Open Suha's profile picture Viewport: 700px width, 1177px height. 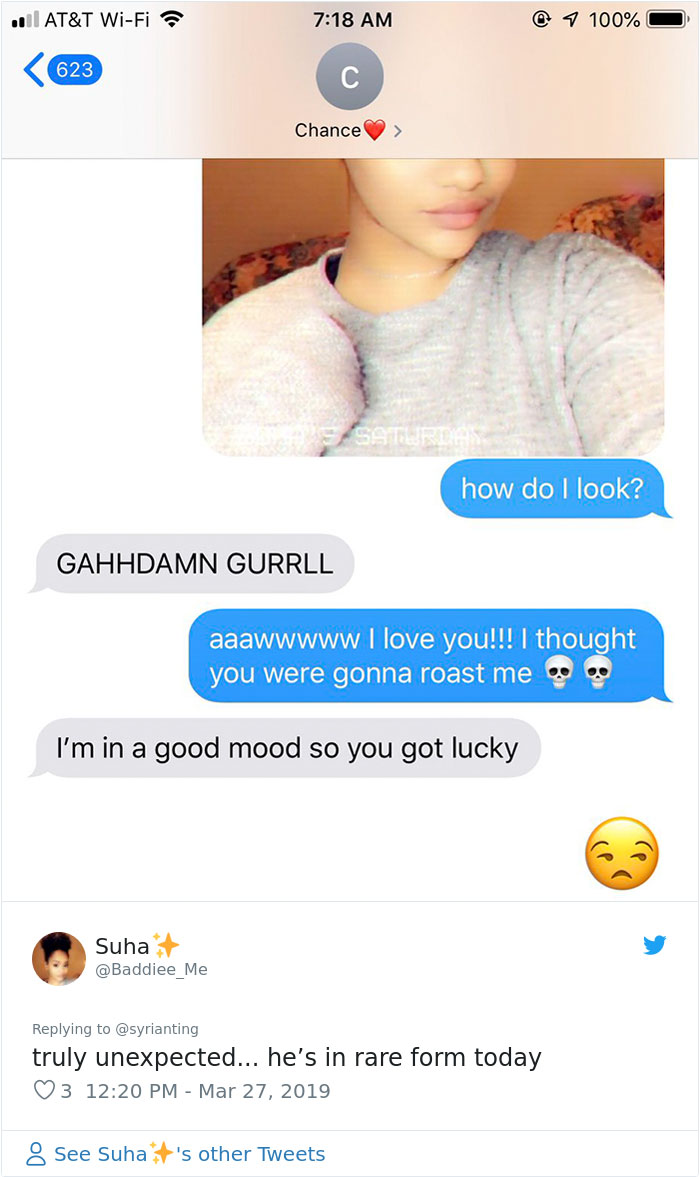pyautogui.click(x=59, y=958)
